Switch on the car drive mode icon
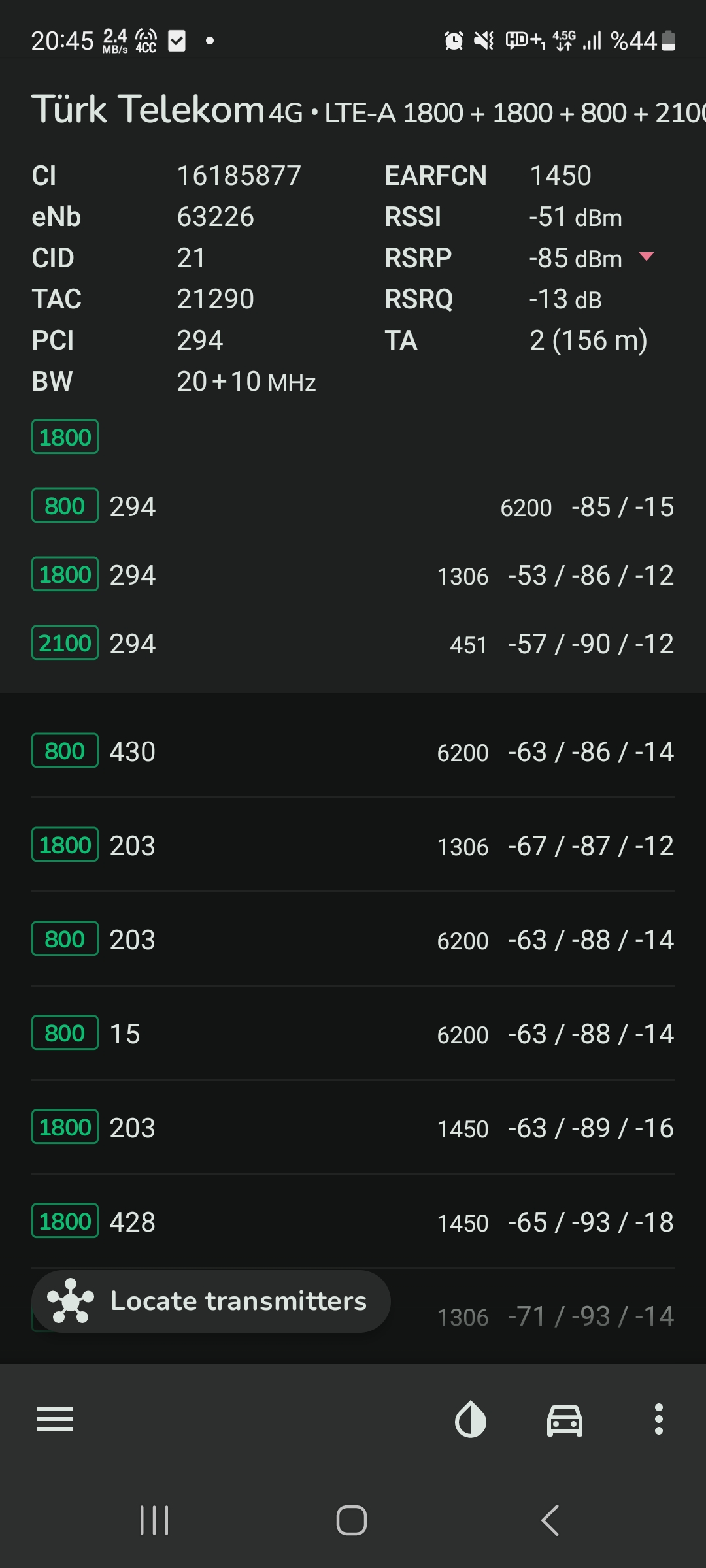Image resolution: width=706 pixels, height=1568 pixels. coord(565,1420)
